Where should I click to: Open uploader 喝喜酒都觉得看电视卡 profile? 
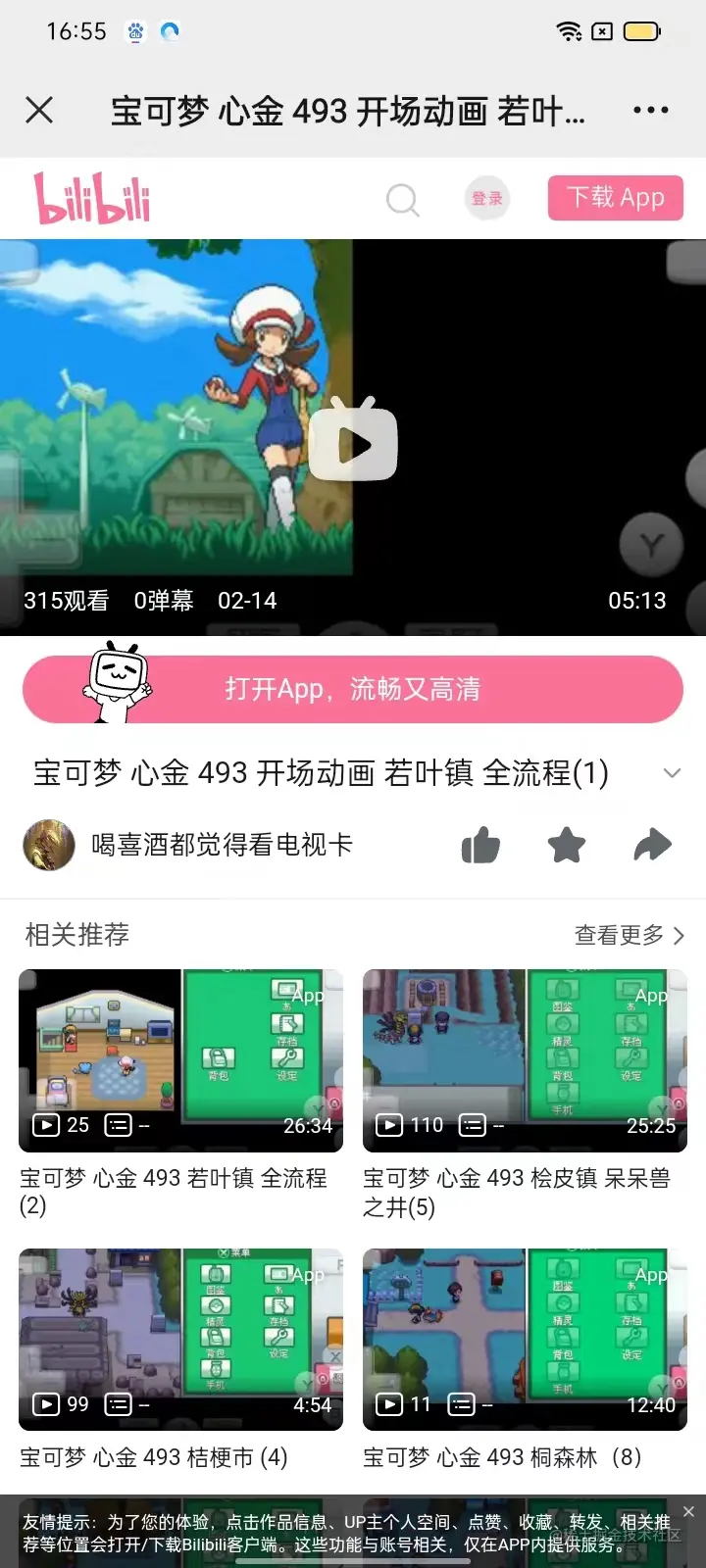[x=221, y=845]
